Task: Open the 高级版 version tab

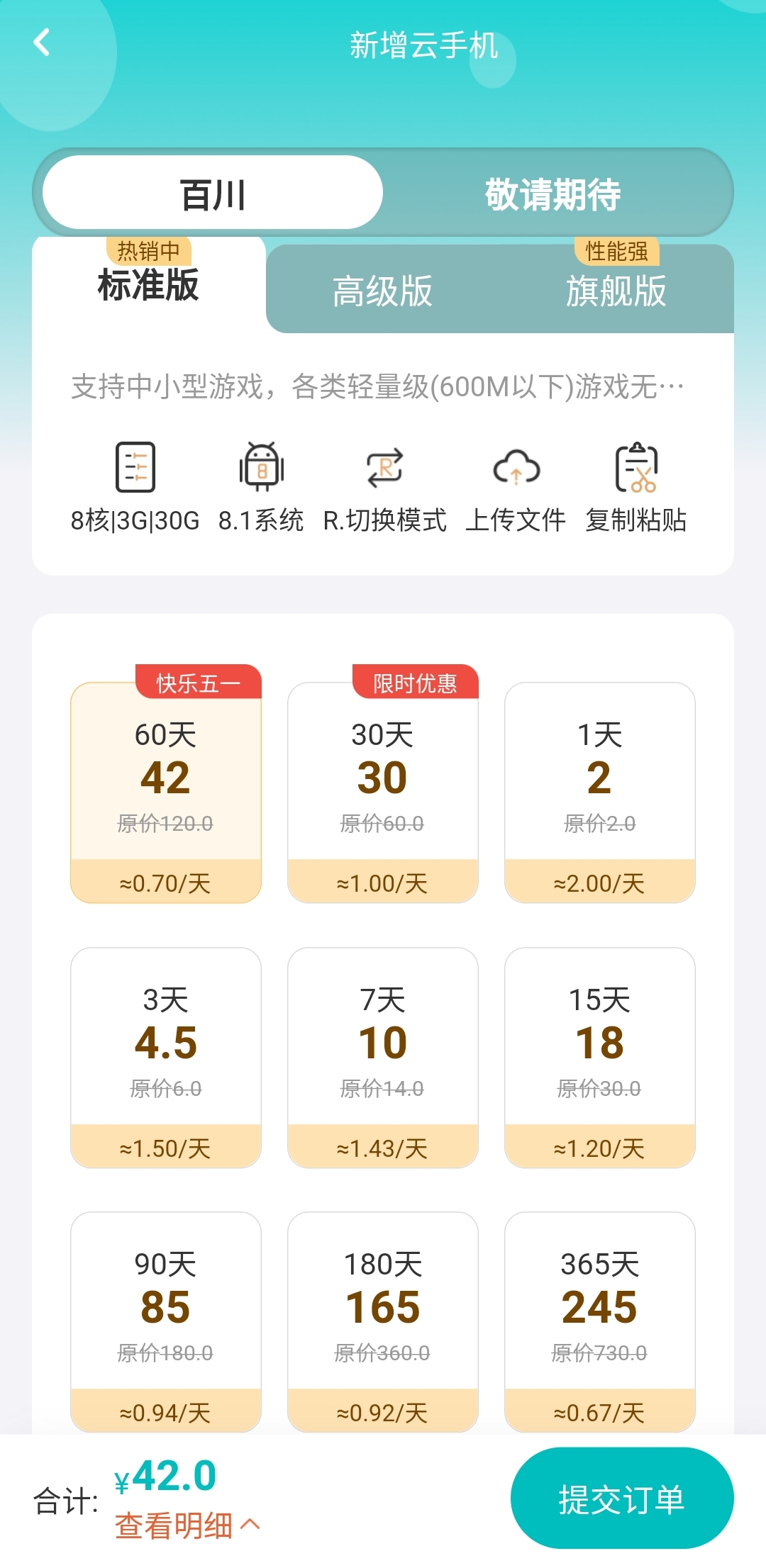Action: tap(383, 291)
